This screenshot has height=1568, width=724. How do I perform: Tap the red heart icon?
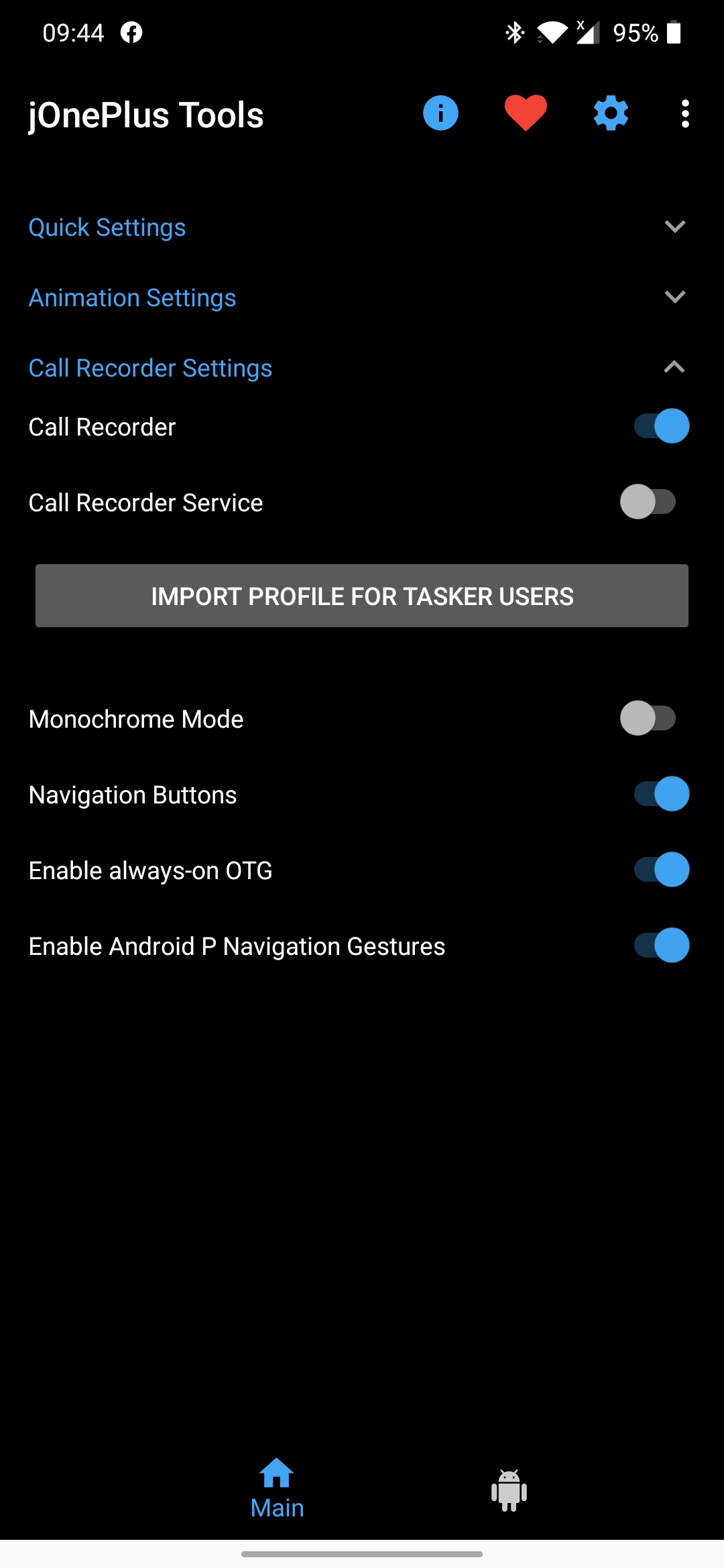526,113
